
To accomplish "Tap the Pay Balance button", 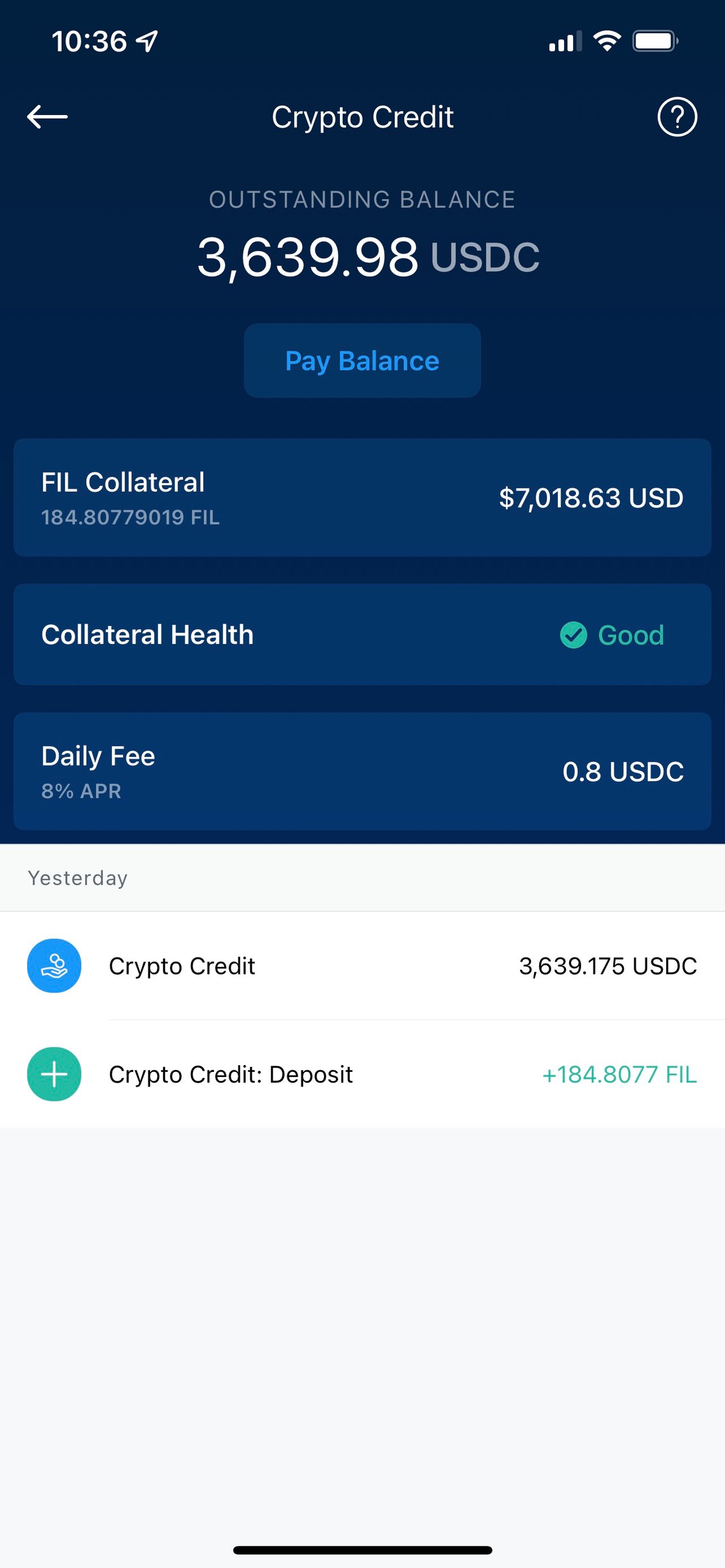I will pyautogui.click(x=362, y=361).
